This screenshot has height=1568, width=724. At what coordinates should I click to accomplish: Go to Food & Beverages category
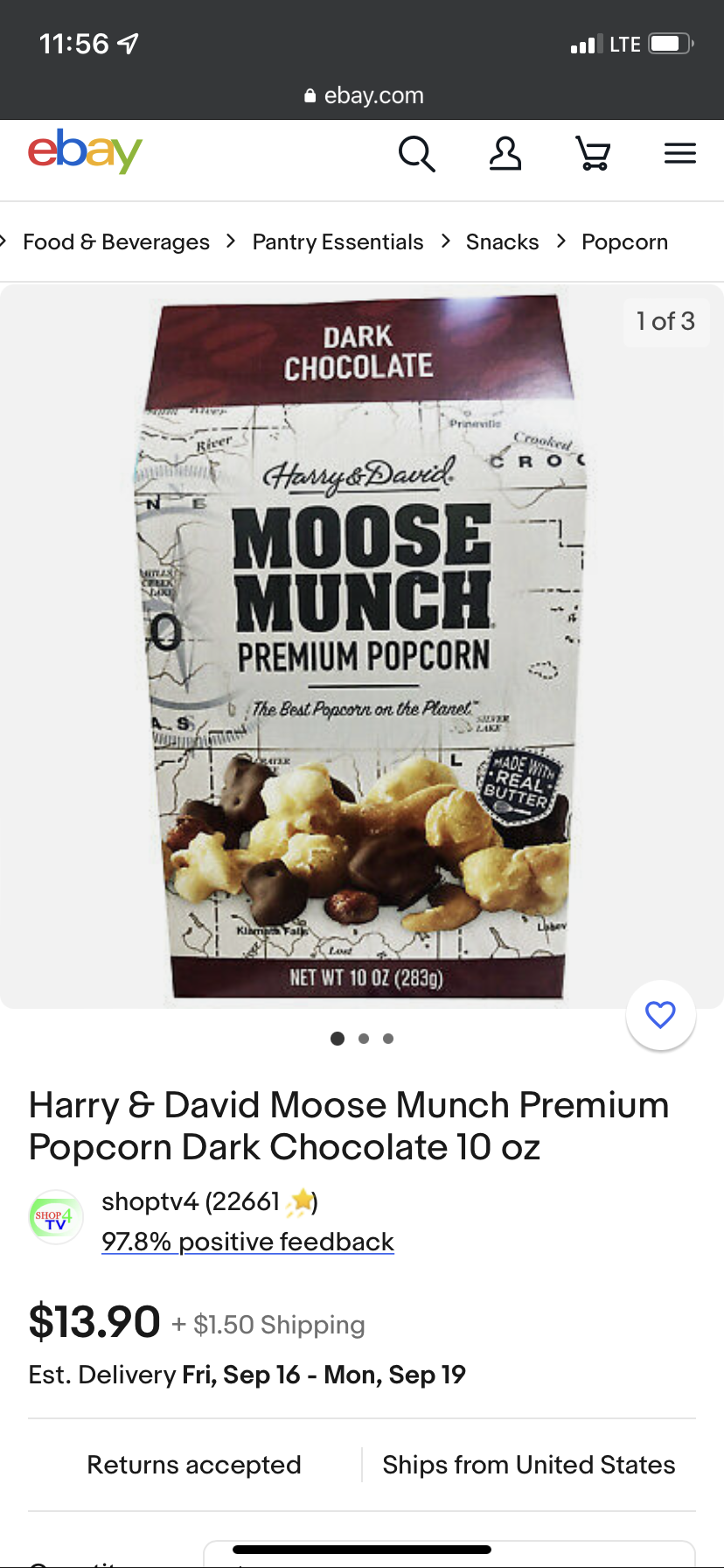click(116, 242)
